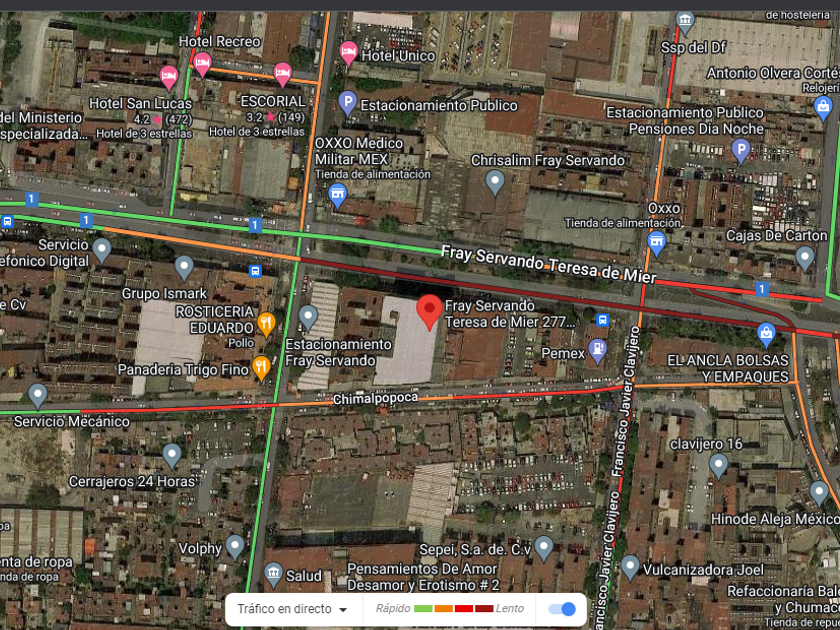Select Chrisalim Fray Servando place pin
The width and height of the screenshot is (840, 630).
pyautogui.click(x=495, y=182)
